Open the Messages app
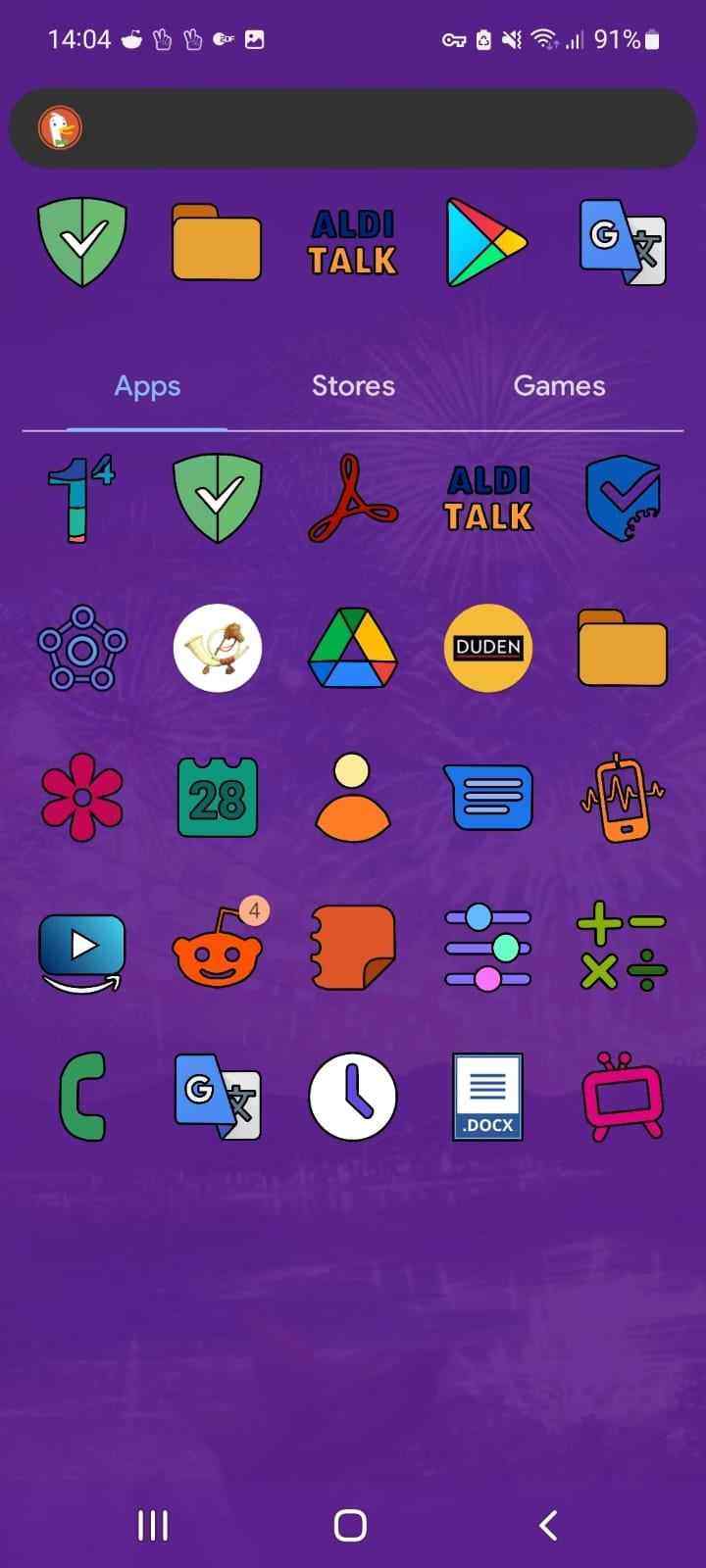The width and height of the screenshot is (706, 1568). click(486, 798)
